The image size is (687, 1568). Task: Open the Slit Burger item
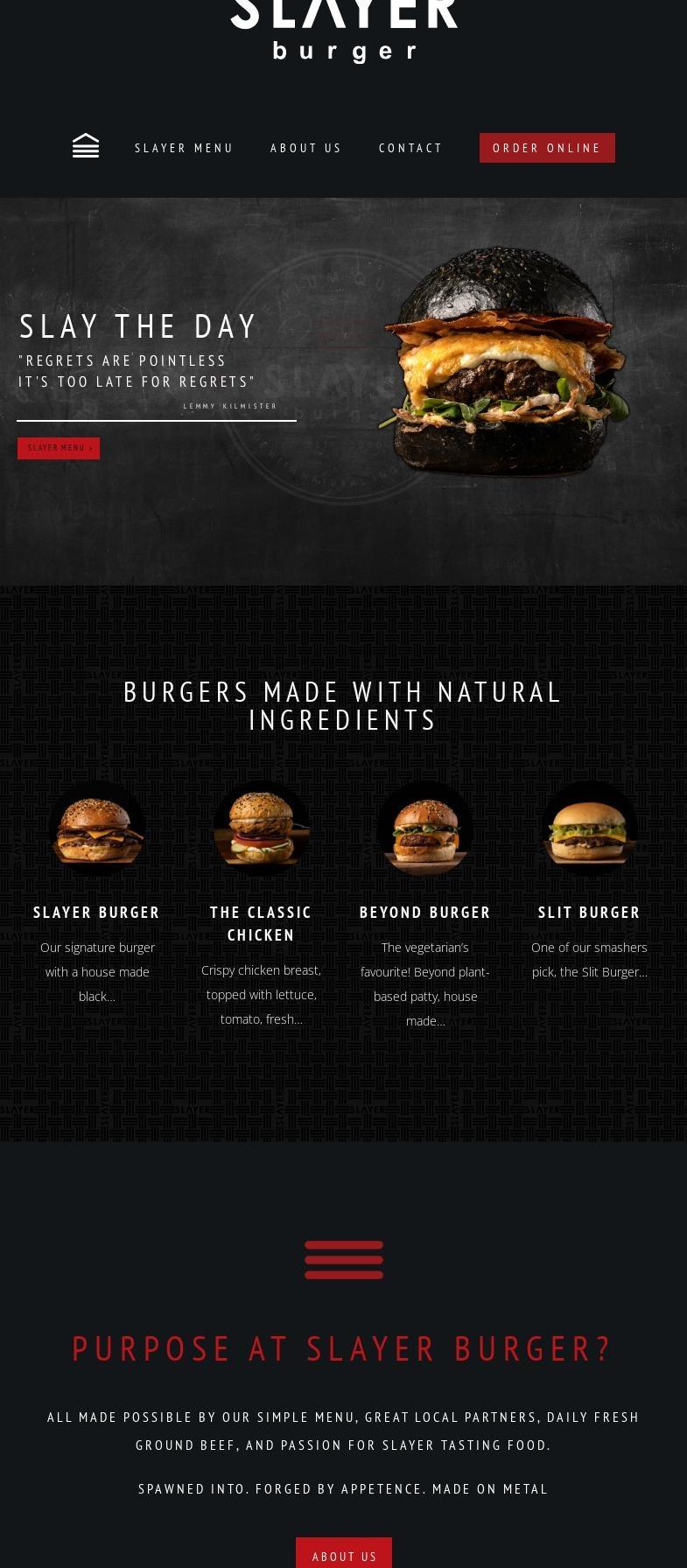(x=589, y=880)
